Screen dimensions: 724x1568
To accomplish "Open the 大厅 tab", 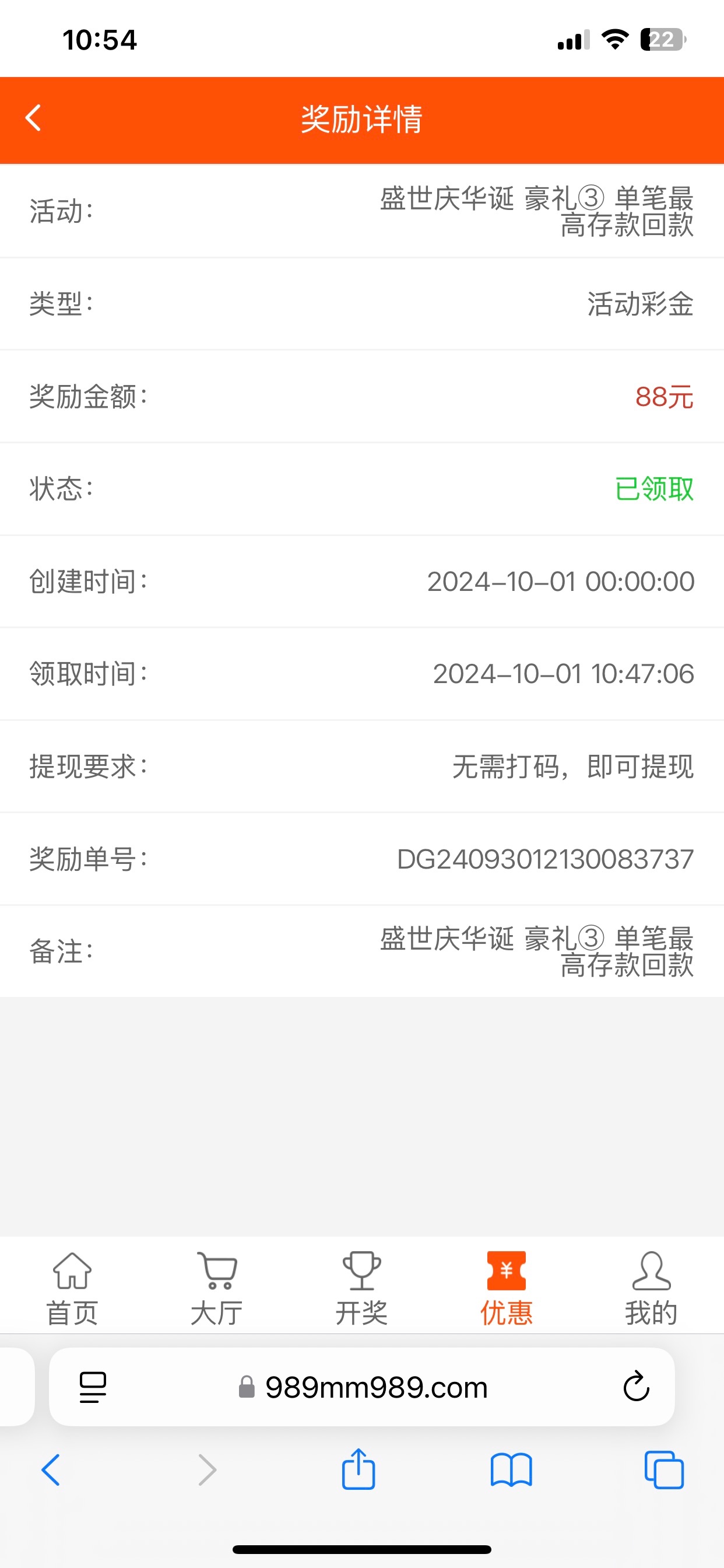I will click(217, 1289).
